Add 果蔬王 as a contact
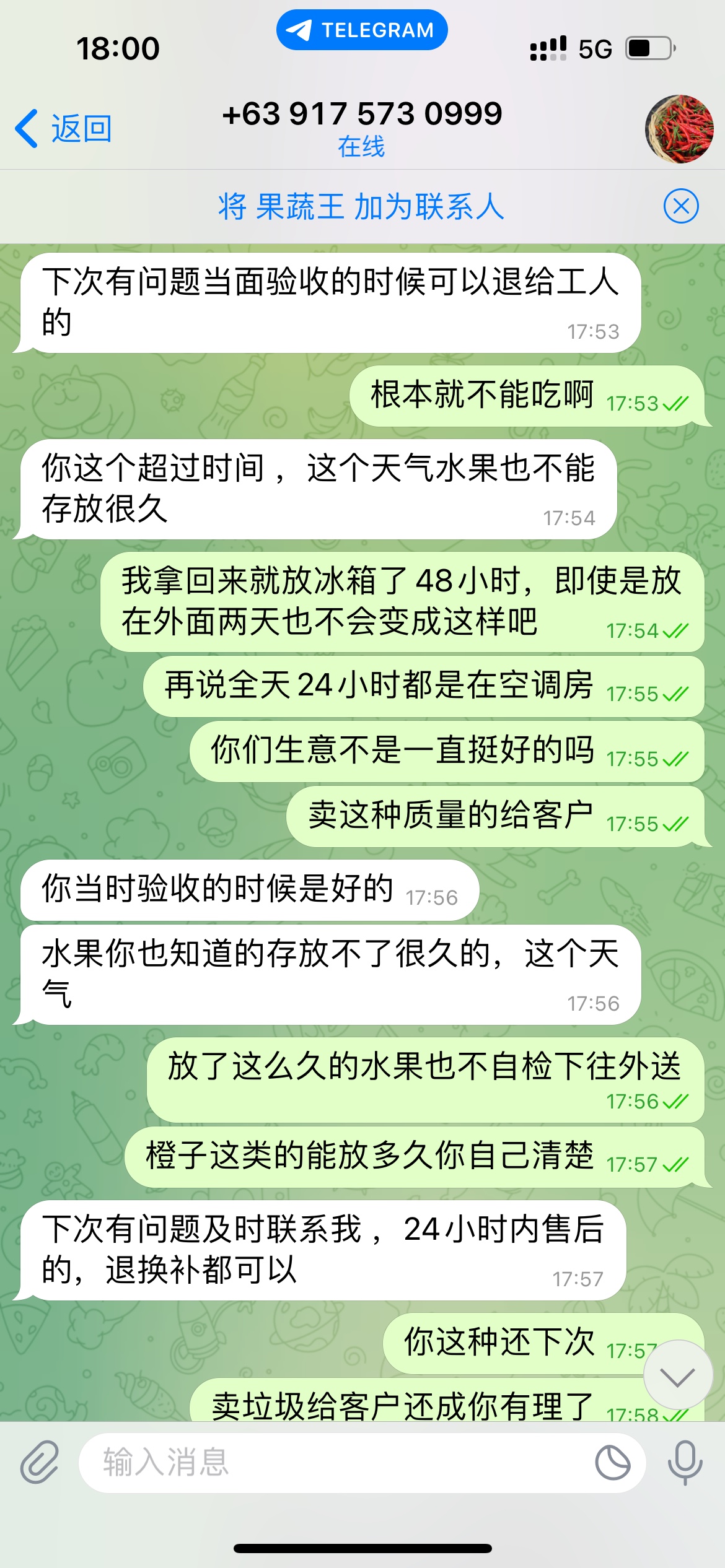 (x=361, y=206)
